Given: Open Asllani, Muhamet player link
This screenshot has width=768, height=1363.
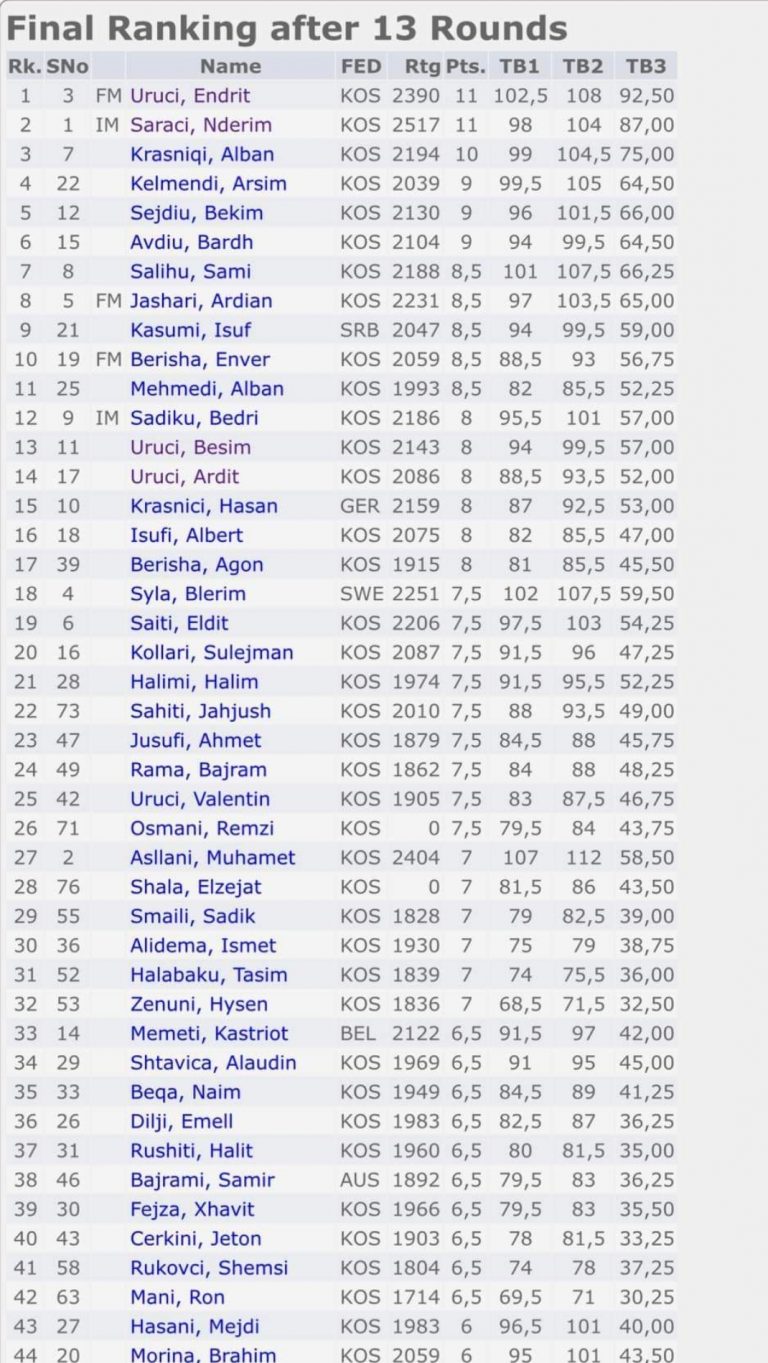Looking at the screenshot, I should (x=213, y=858).
